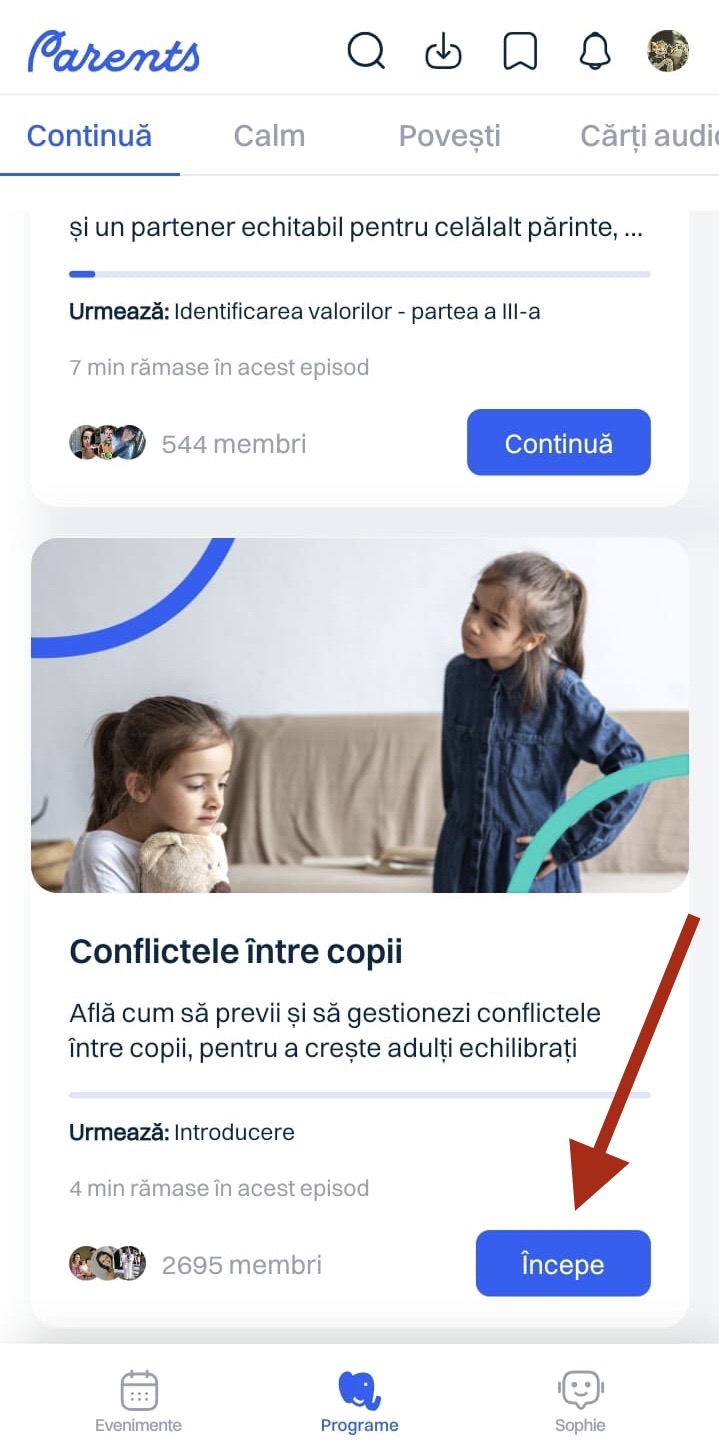Tap Începe for Conflictele între copii

562,1264
